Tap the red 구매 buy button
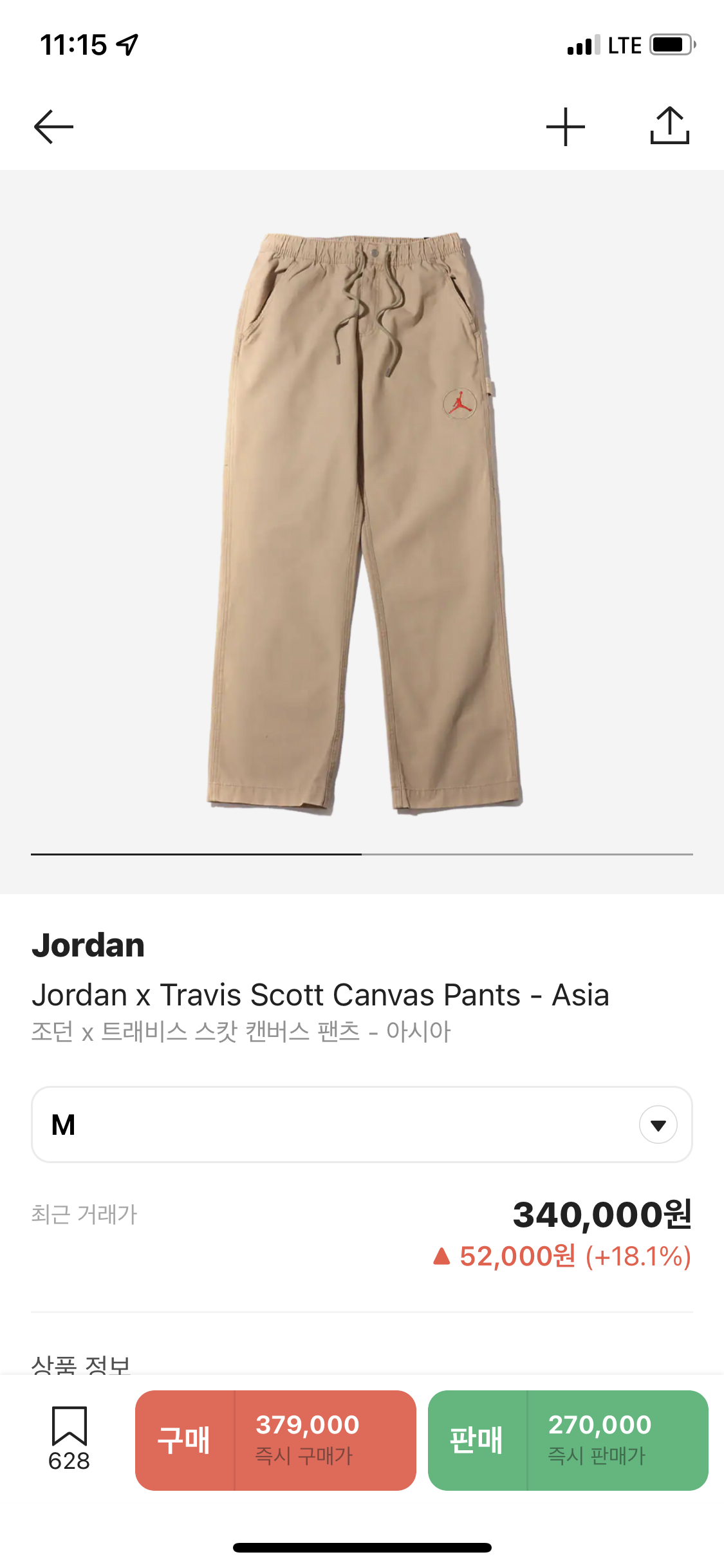The height and width of the screenshot is (1568, 724). 275,1441
